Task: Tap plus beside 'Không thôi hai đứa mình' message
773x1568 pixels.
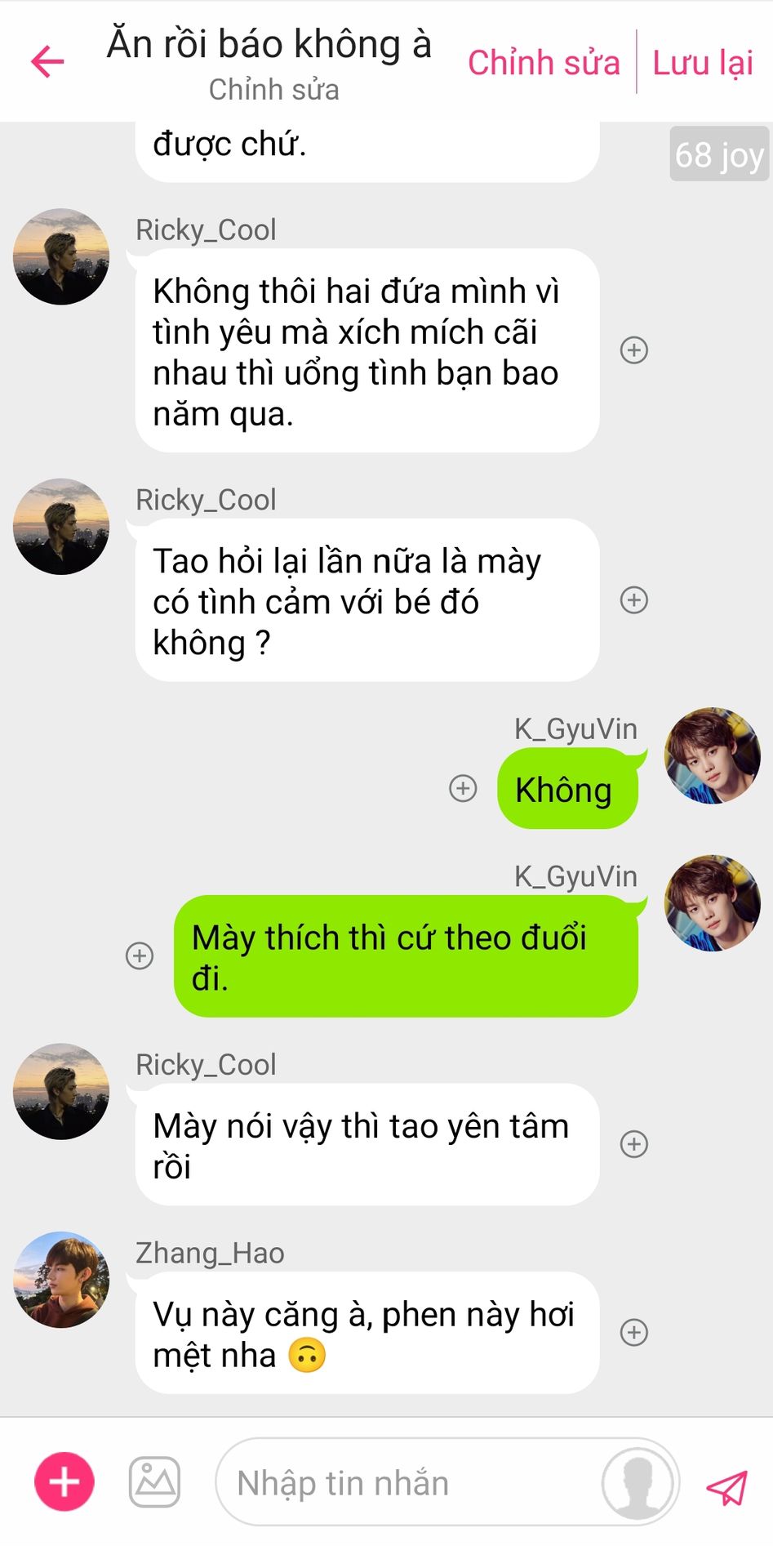Action: click(x=634, y=350)
